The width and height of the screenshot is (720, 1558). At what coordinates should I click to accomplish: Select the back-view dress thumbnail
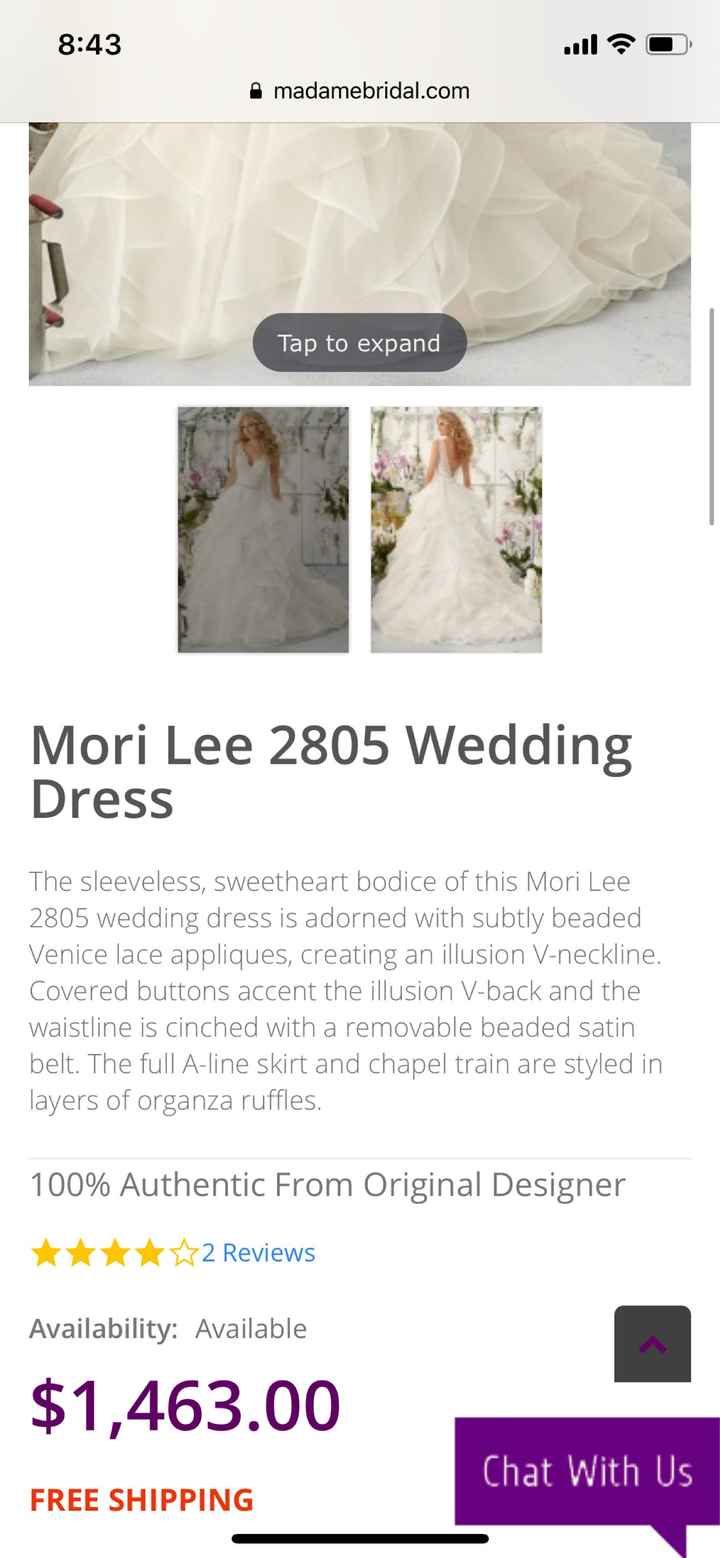click(x=456, y=529)
